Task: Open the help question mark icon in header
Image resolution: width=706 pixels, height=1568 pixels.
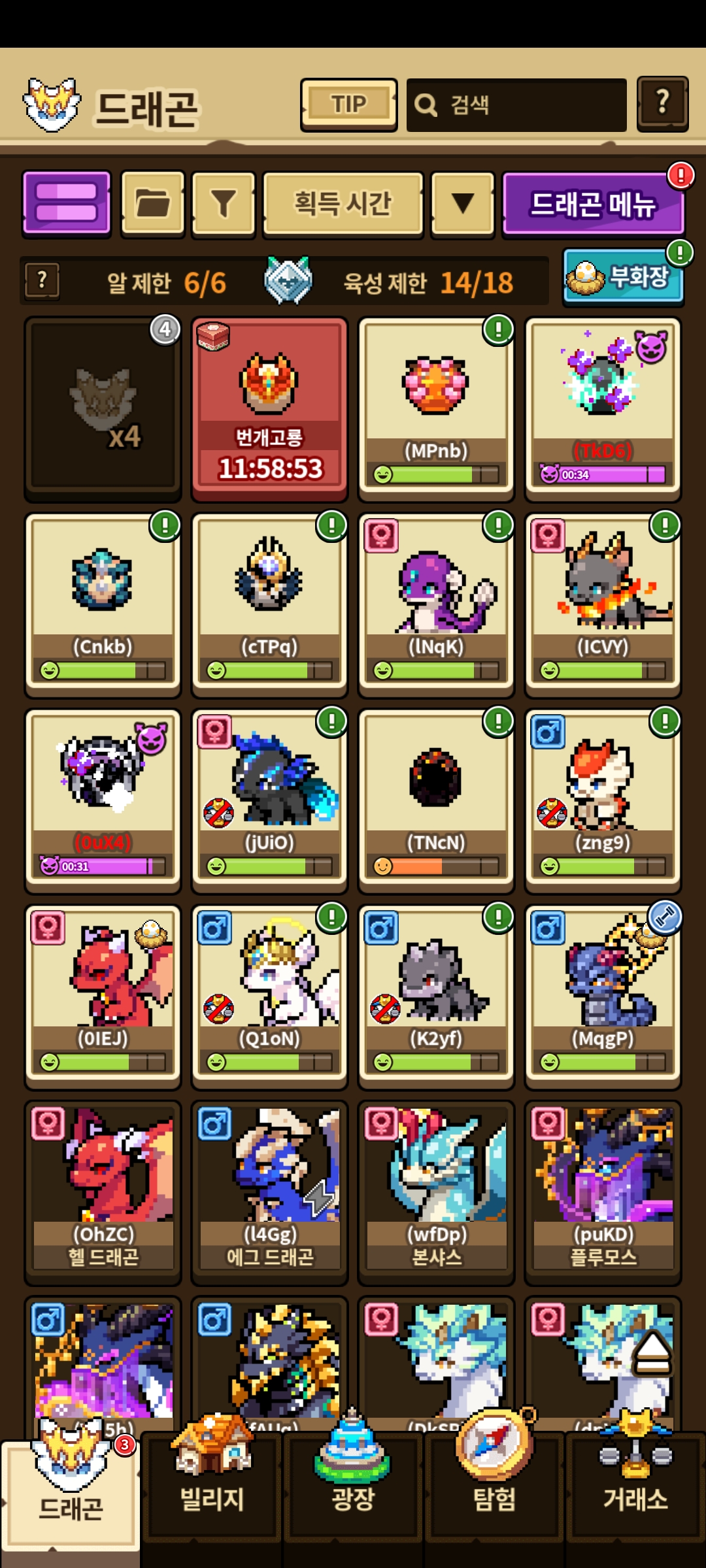Action: coord(662,104)
